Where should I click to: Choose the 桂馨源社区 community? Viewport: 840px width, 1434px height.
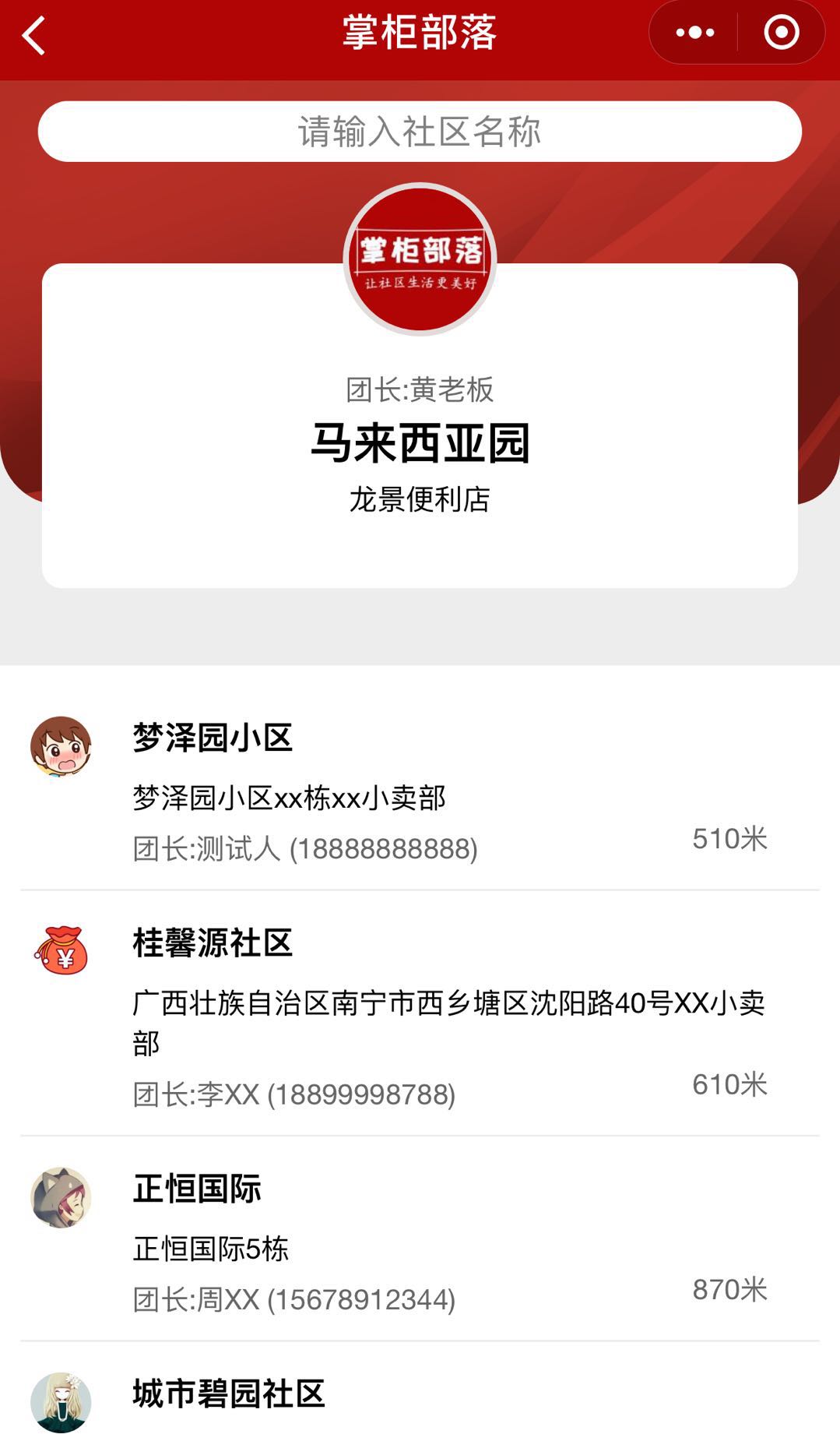pos(420,1013)
